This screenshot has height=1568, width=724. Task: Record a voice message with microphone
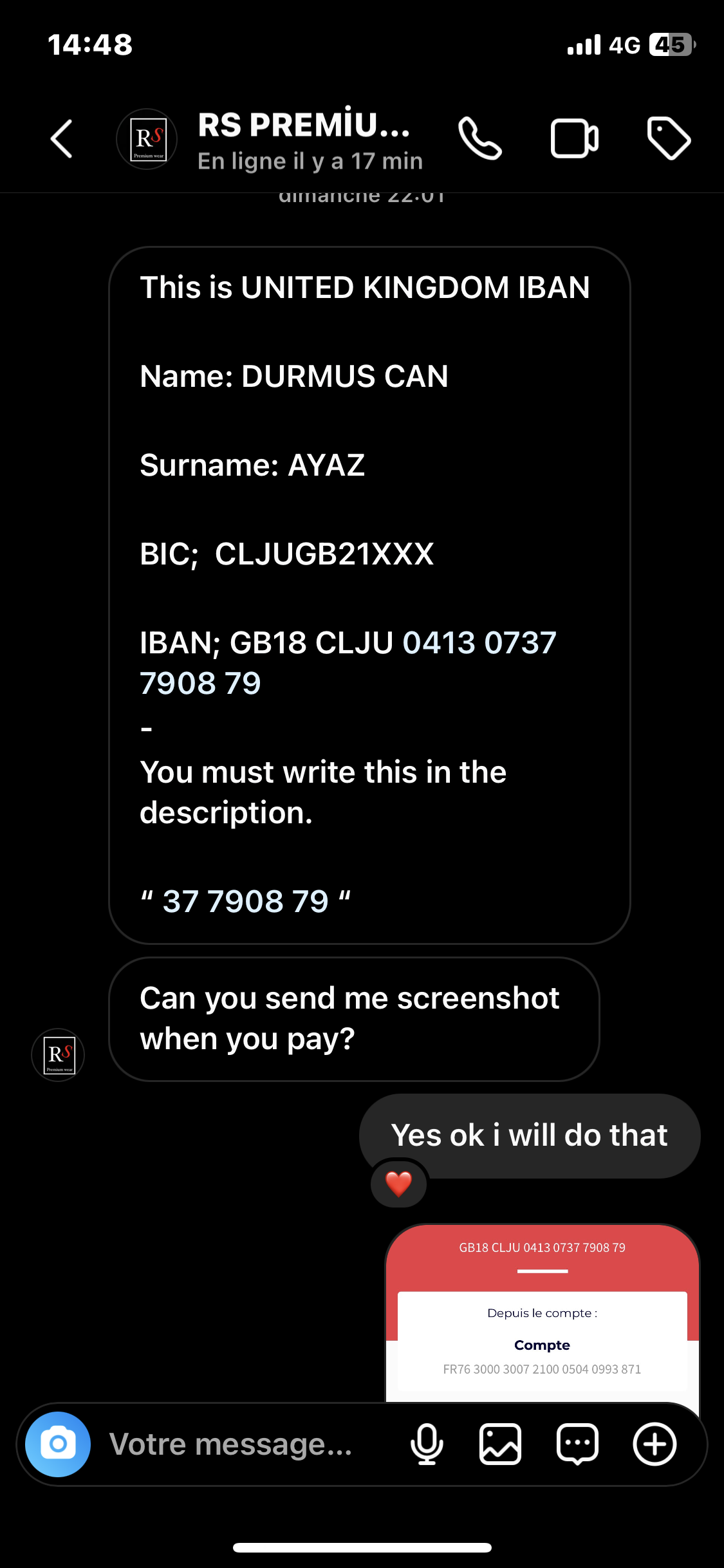[427, 1444]
